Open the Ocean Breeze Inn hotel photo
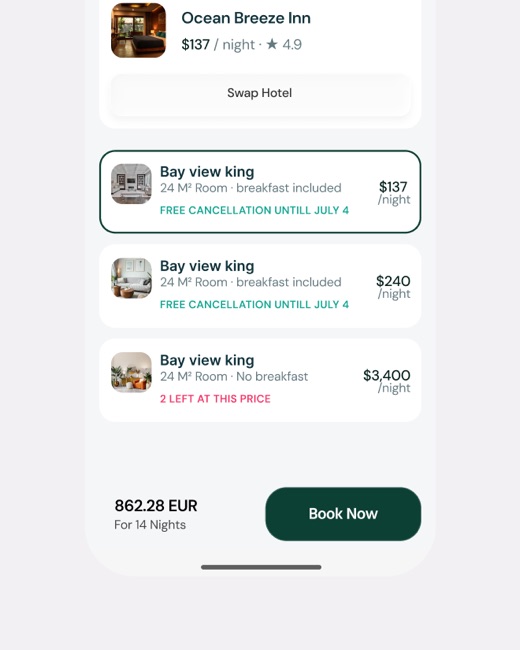Screen dimensions: 520x650 pos(139,30)
